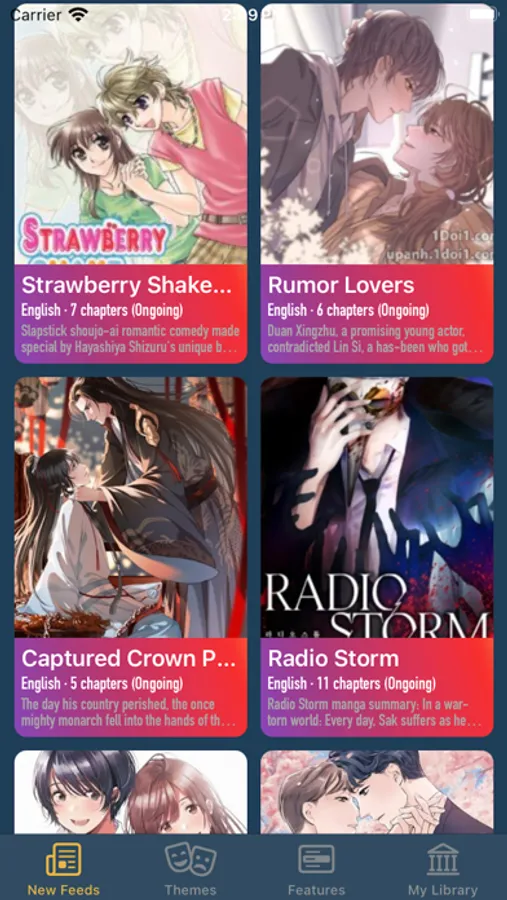Select the New Feeds tab

coord(64,869)
